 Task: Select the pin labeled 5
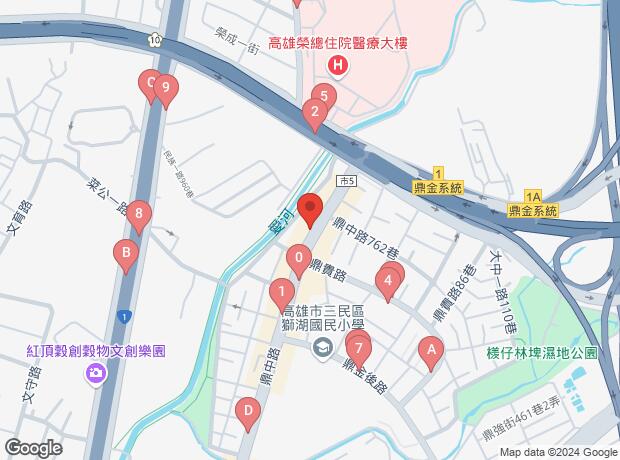(x=324, y=98)
